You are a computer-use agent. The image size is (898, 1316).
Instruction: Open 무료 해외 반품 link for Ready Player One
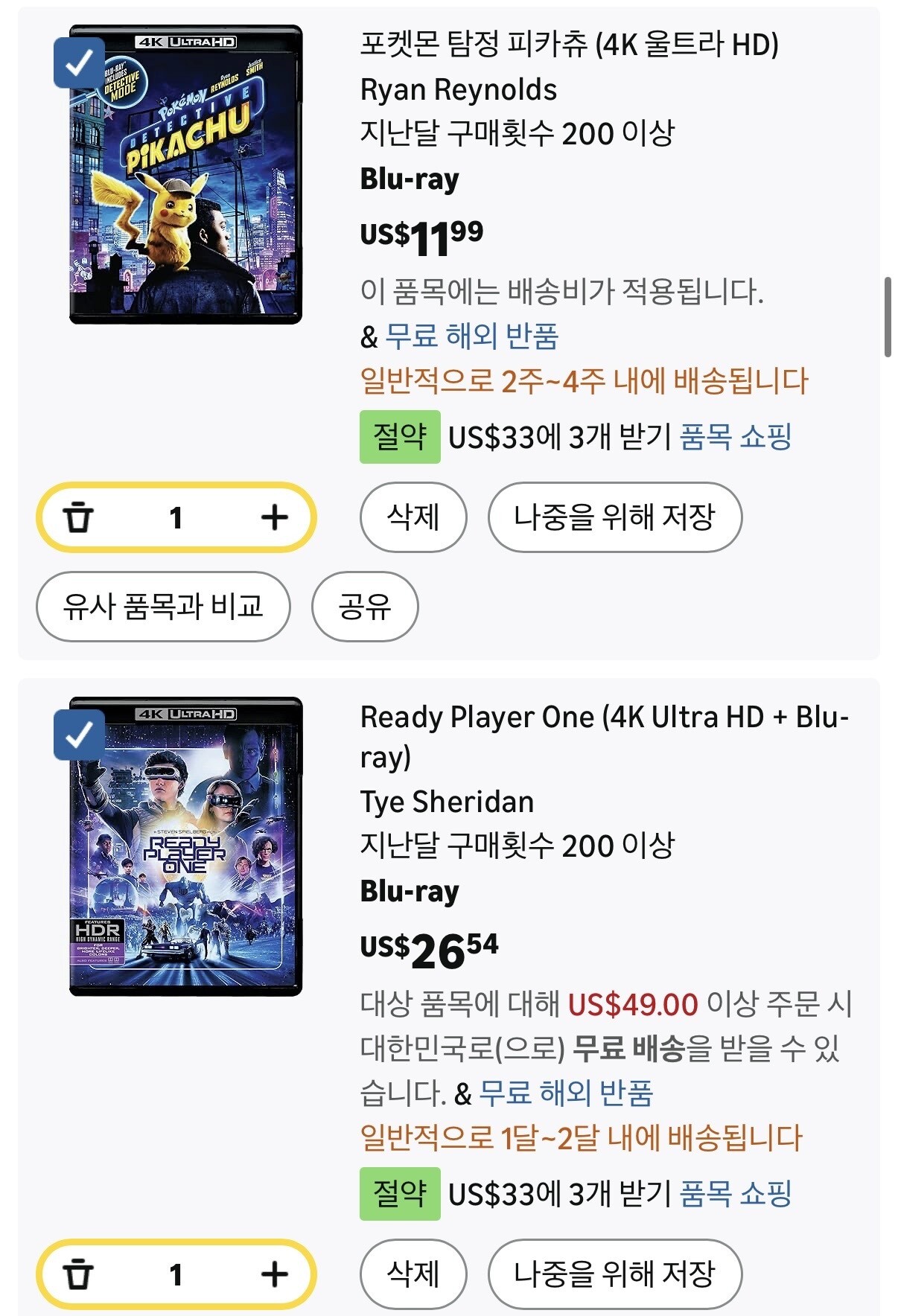[x=566, y=1093]
